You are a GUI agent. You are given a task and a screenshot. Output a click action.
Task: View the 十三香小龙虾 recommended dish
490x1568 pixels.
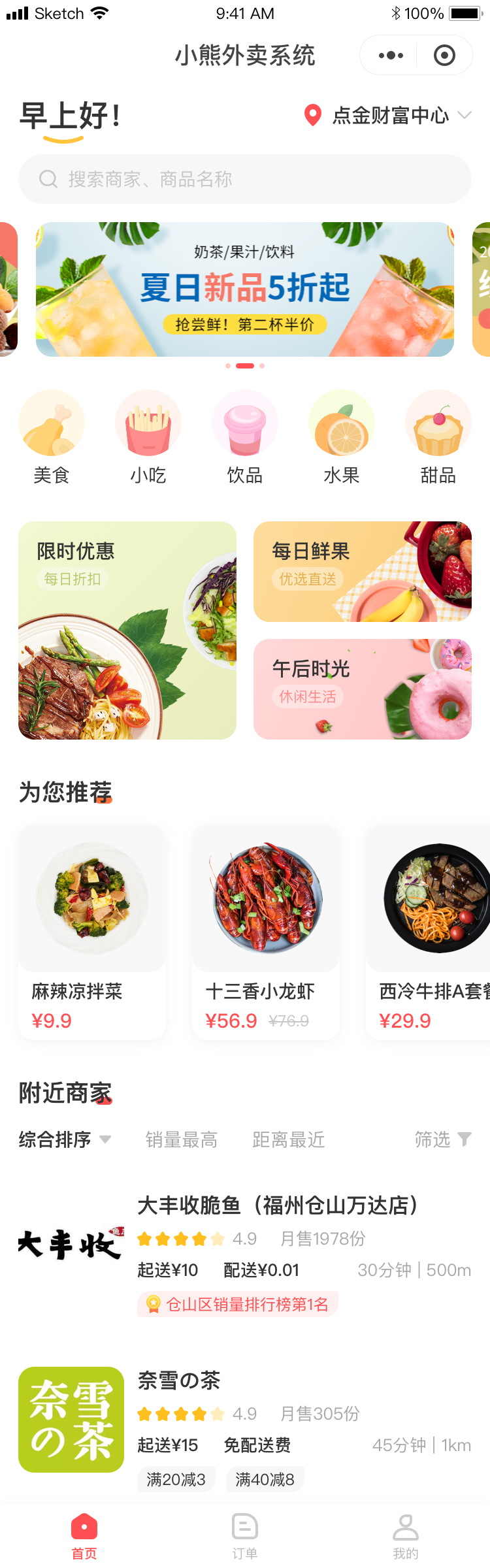pyautogui.click(x=266, y=932)
